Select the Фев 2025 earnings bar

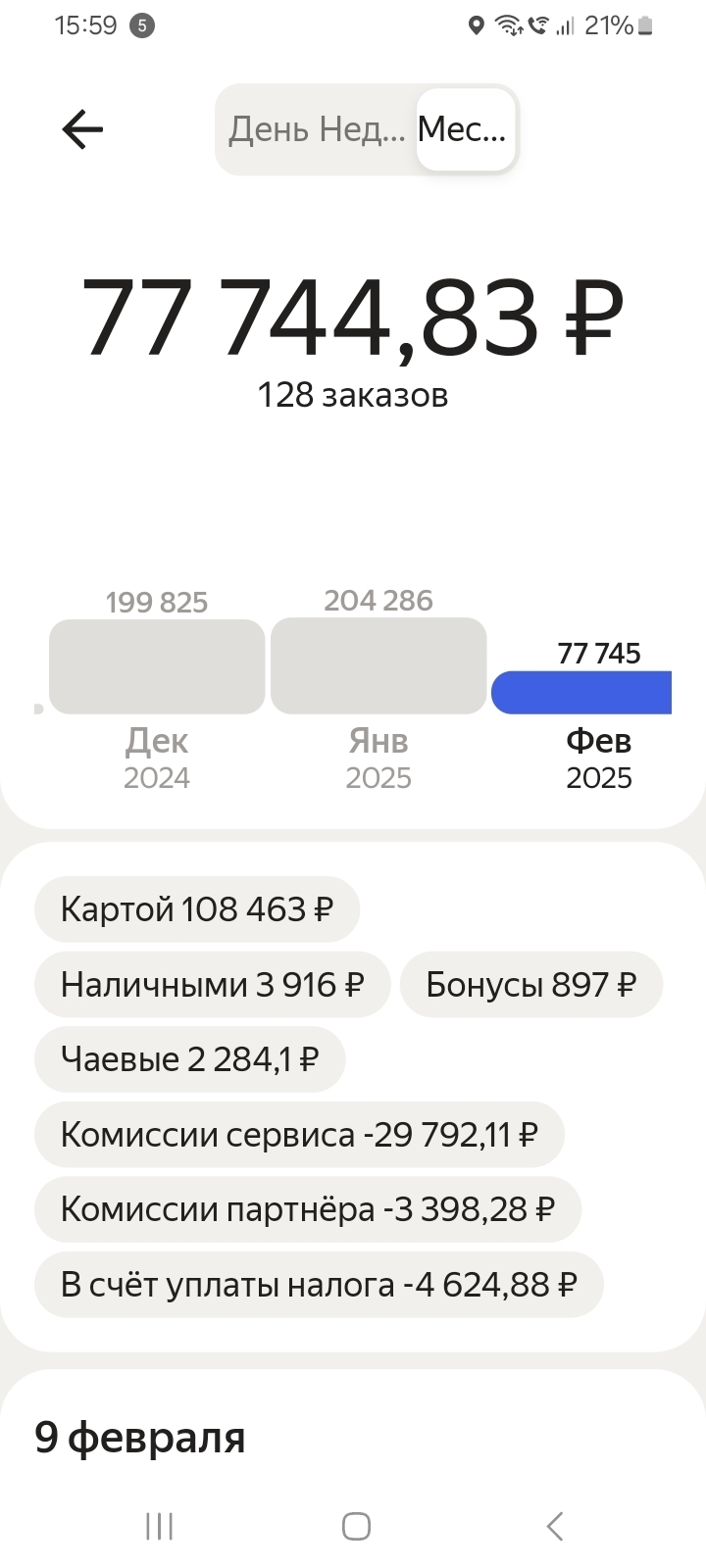point(582,692)
